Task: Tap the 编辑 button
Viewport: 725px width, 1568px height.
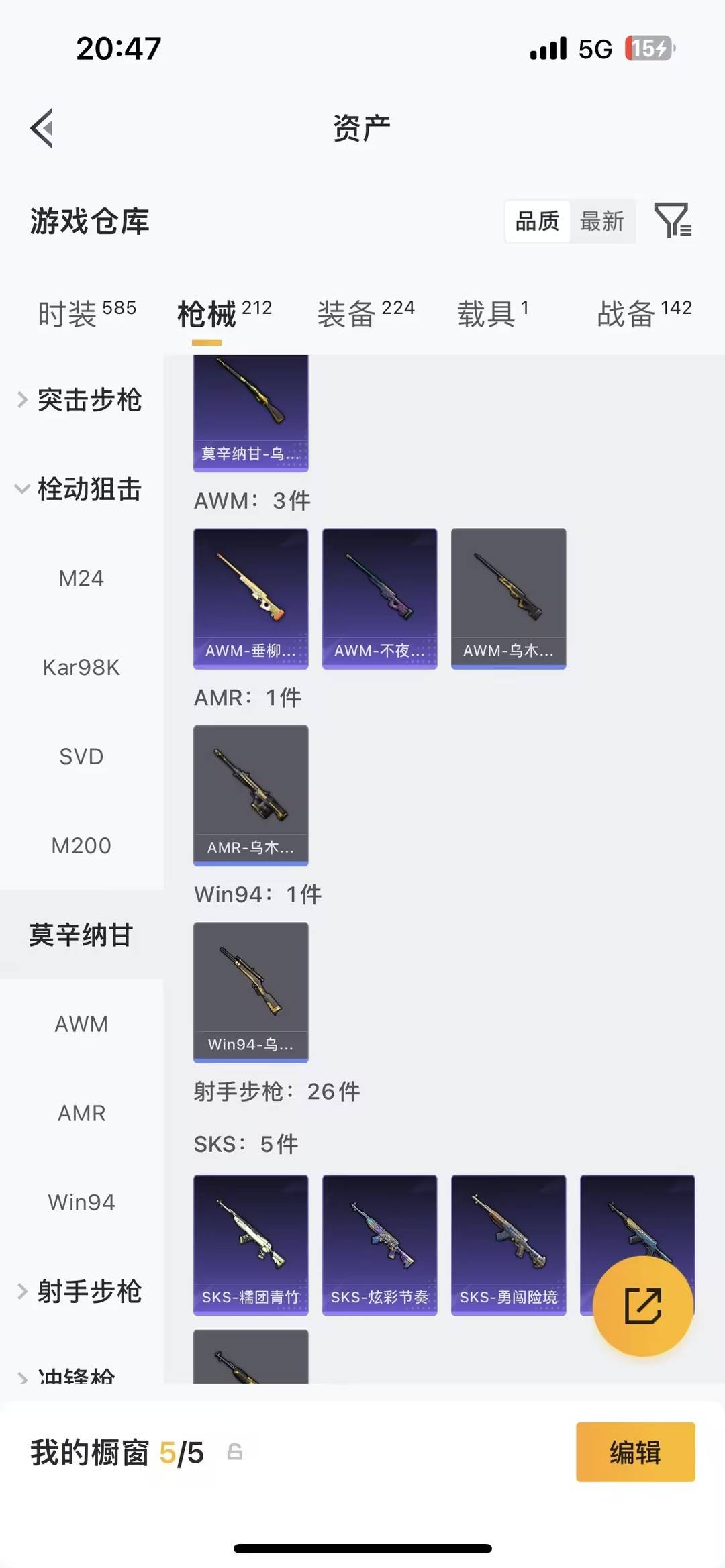Action: click(x=635, y=1452)
